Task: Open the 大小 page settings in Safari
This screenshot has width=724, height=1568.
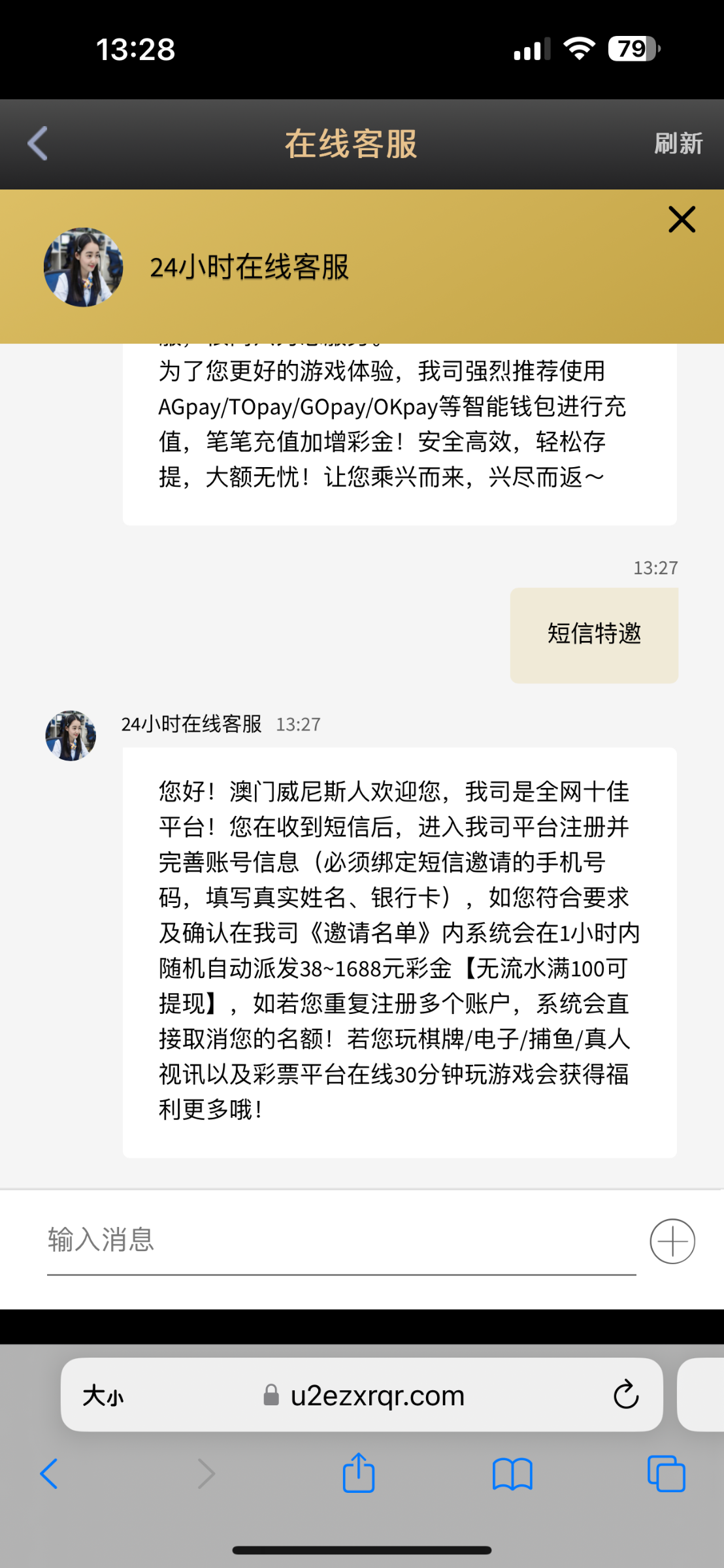Action: [103, 1396]
